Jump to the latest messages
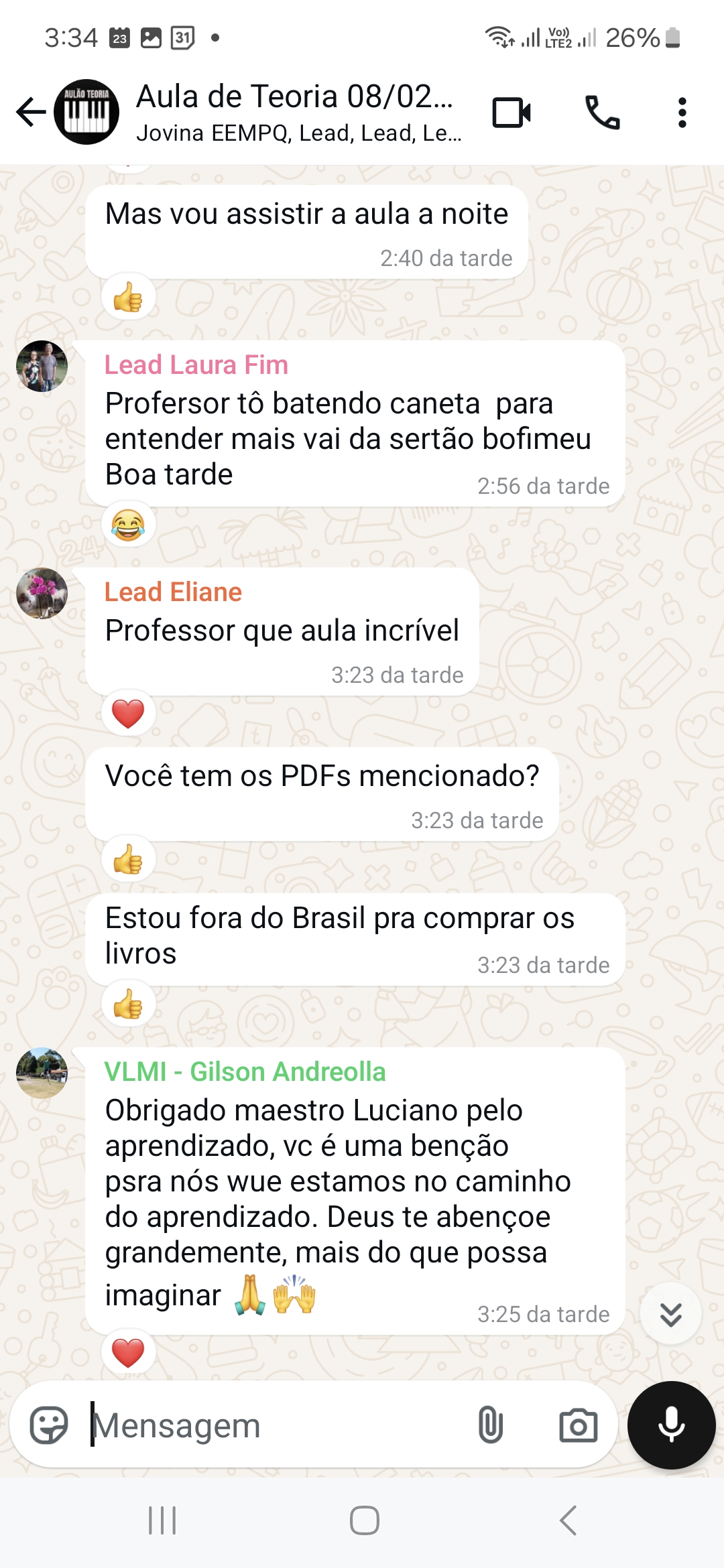 670,1314
